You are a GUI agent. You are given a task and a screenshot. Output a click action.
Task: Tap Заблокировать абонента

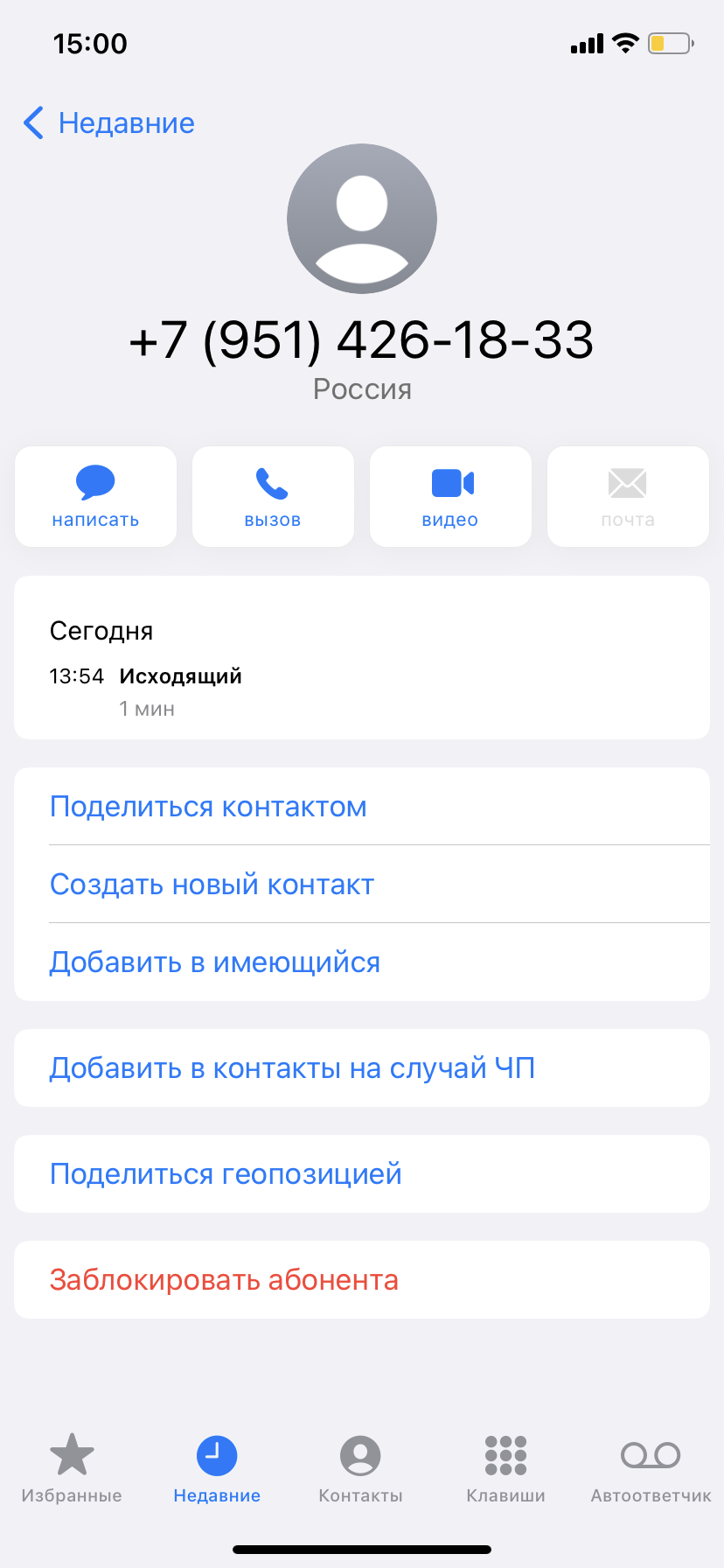(x=224, y=1280)
